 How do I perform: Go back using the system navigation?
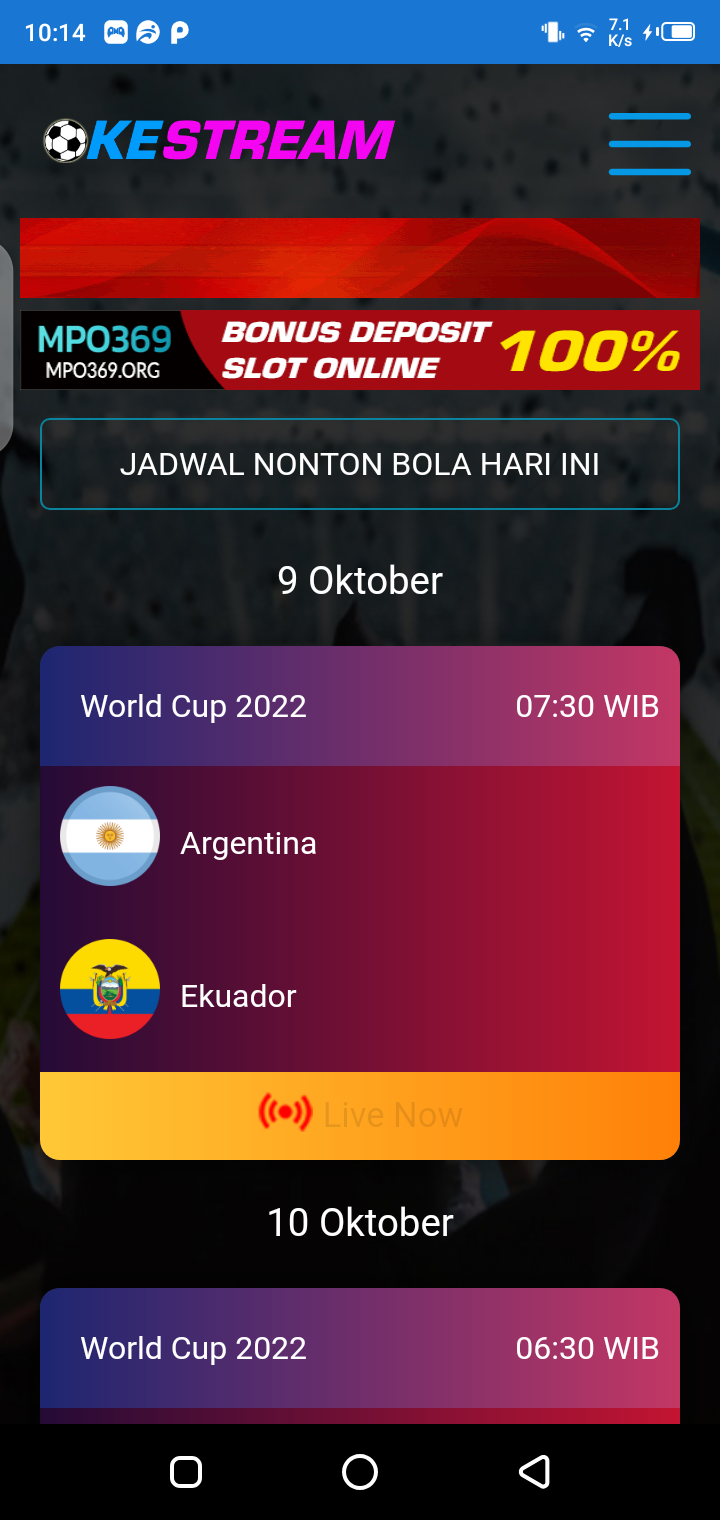(534, 1472)
